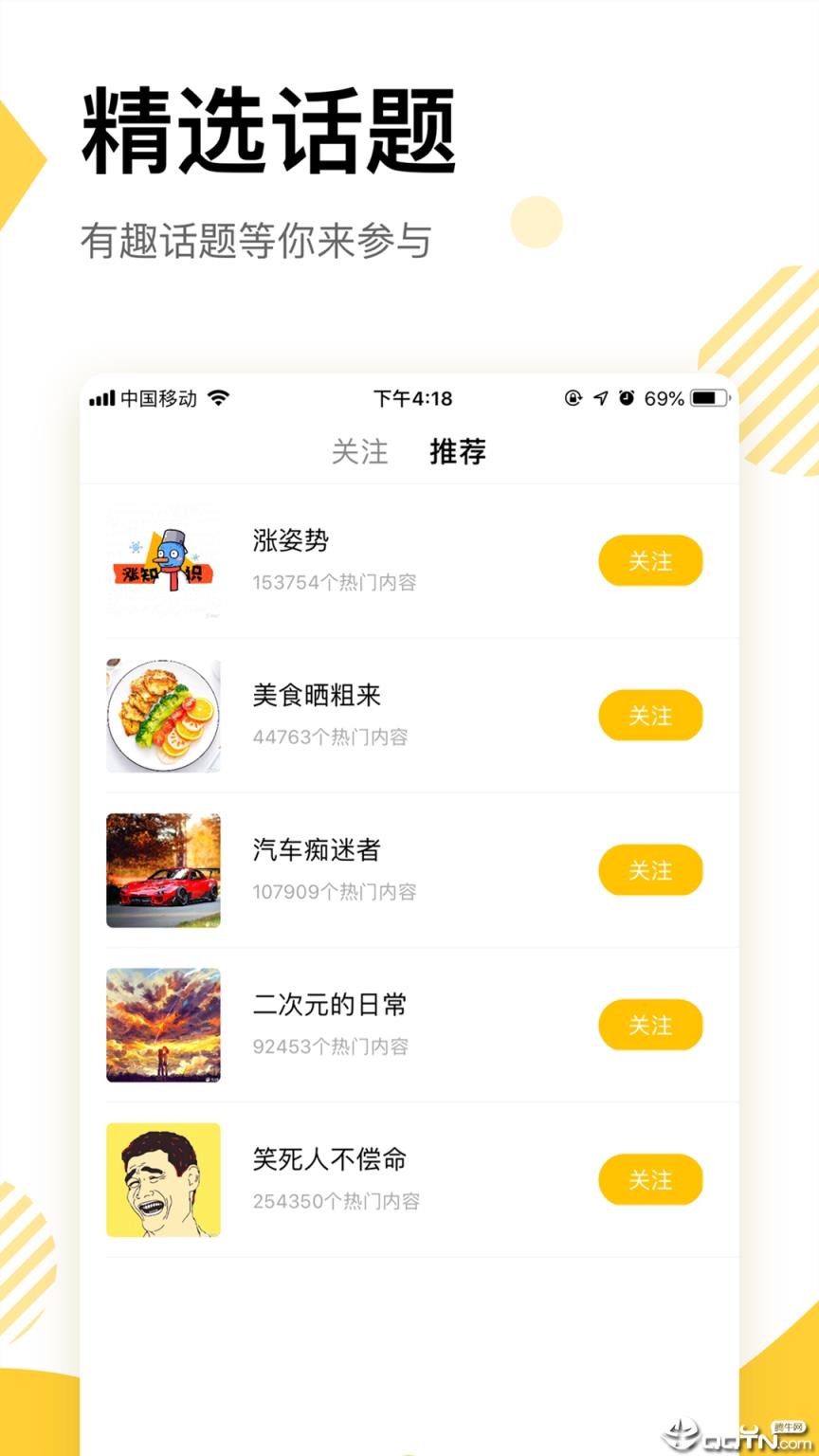
Task: Switch to the 关注 tab
Action: coord(359,452)
